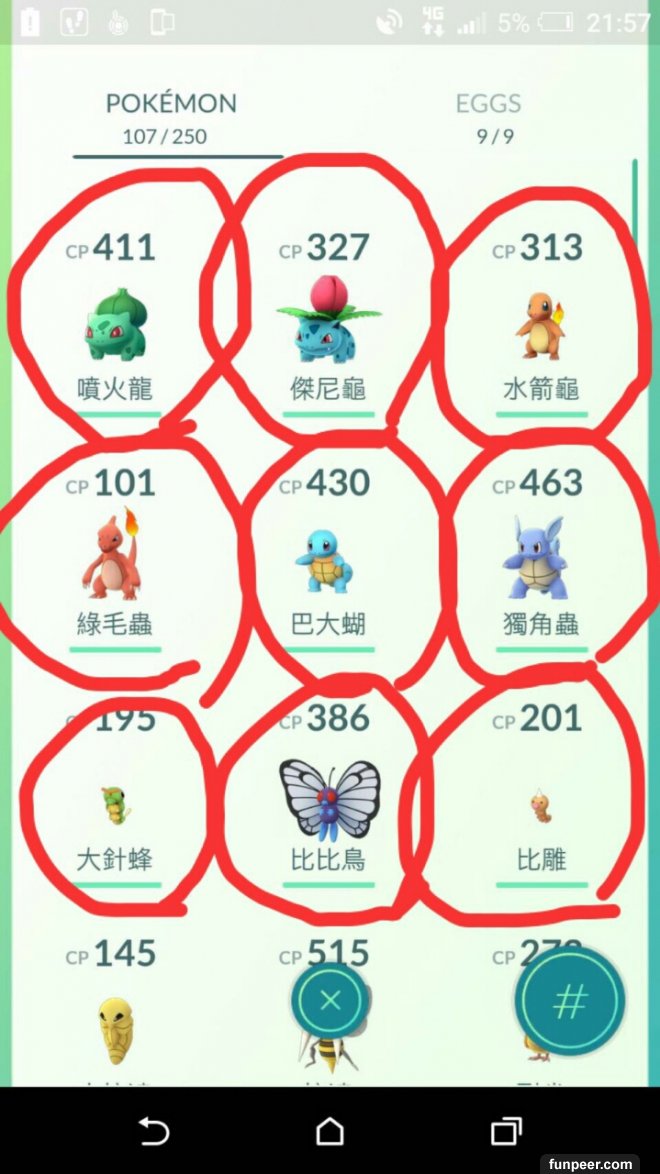660x1174 pixels.
Task: Select the Pokémon tab
Action: [x=171, y=118]
